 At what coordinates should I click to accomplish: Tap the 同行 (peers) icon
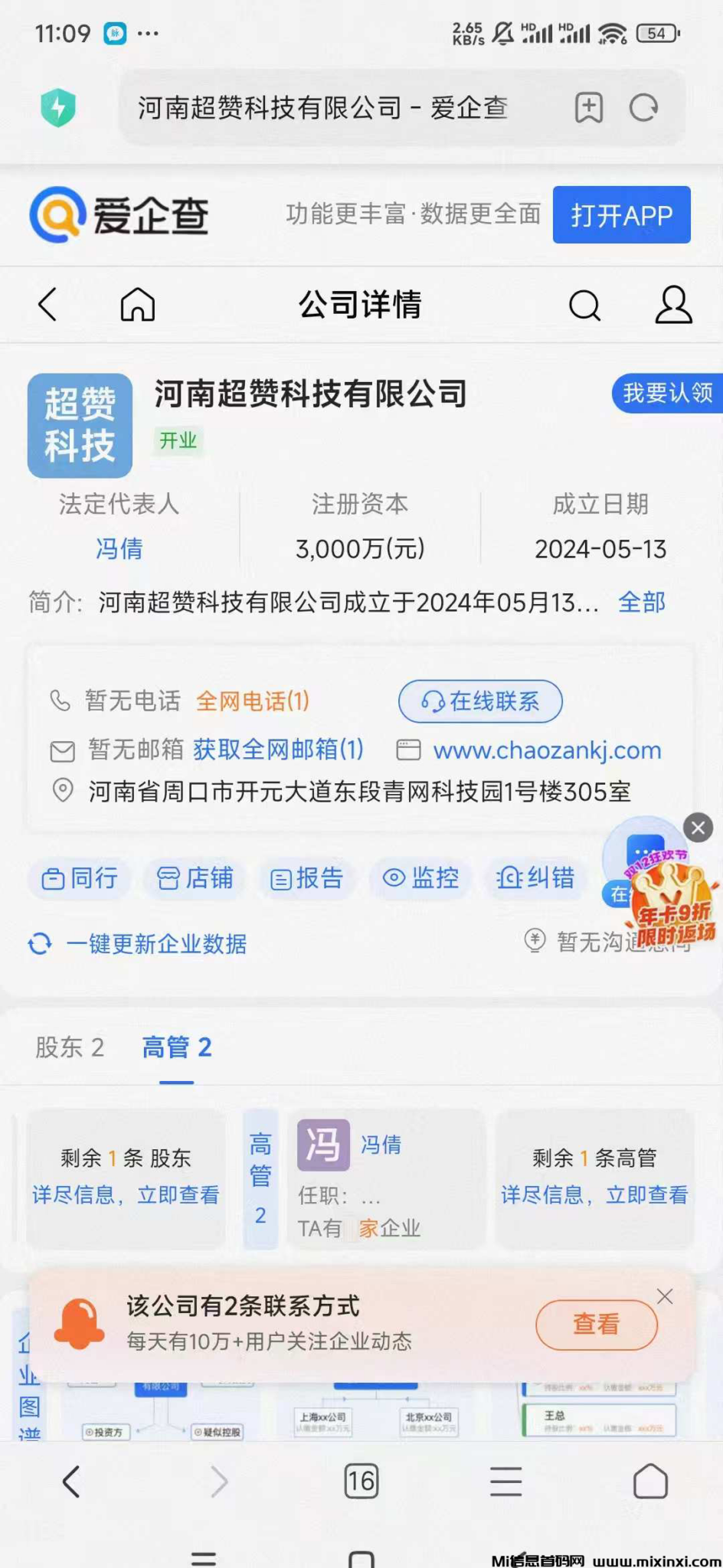(79, 878)
